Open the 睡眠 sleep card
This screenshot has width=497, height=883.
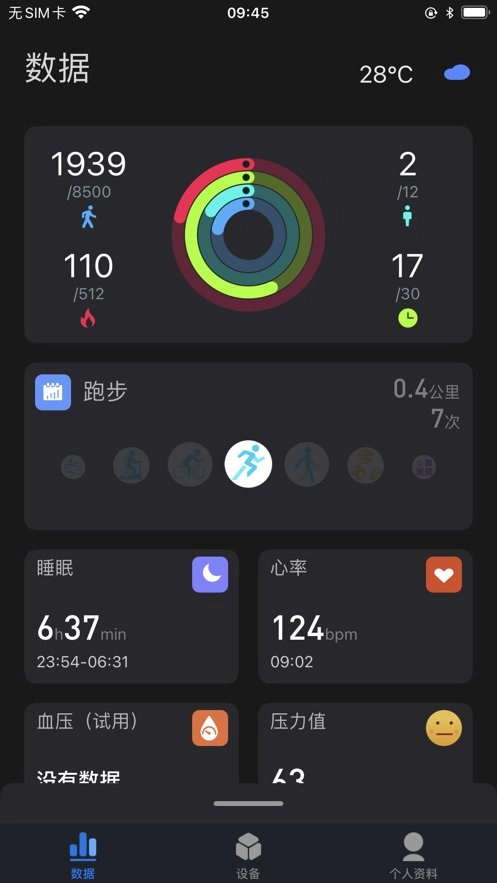pos(131,616)
